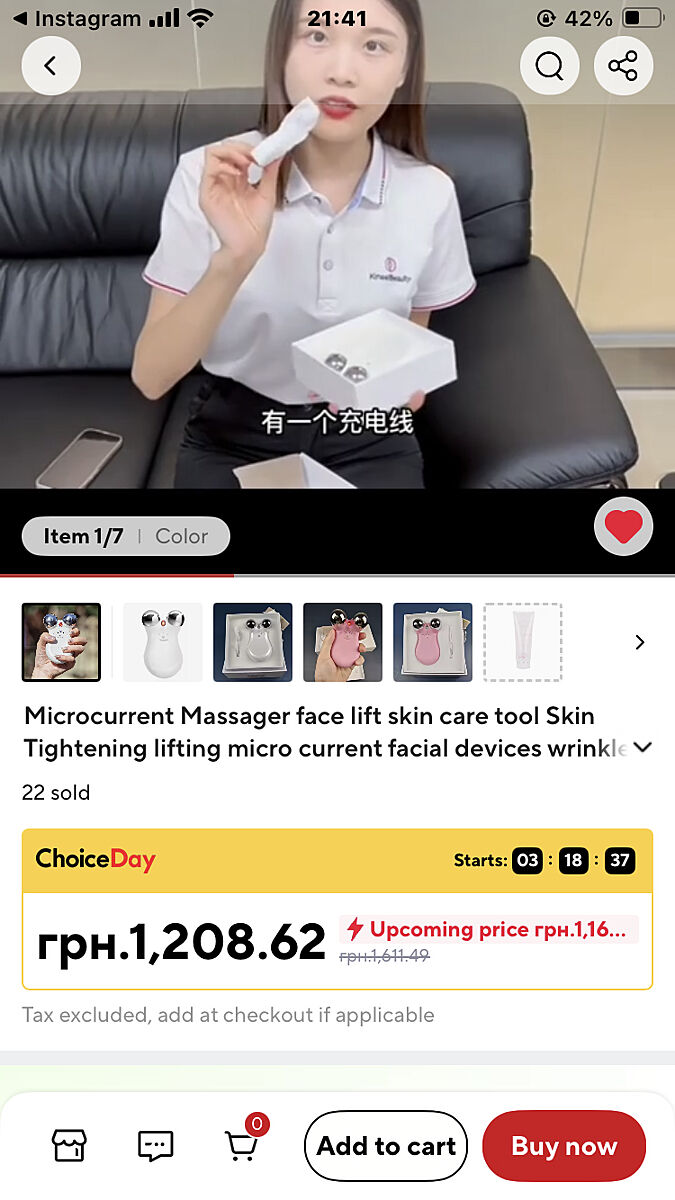Tap the red heart wishlist button
This screenshot has height=1200, width=675.
pyautogui.click(x=623, y=526)
